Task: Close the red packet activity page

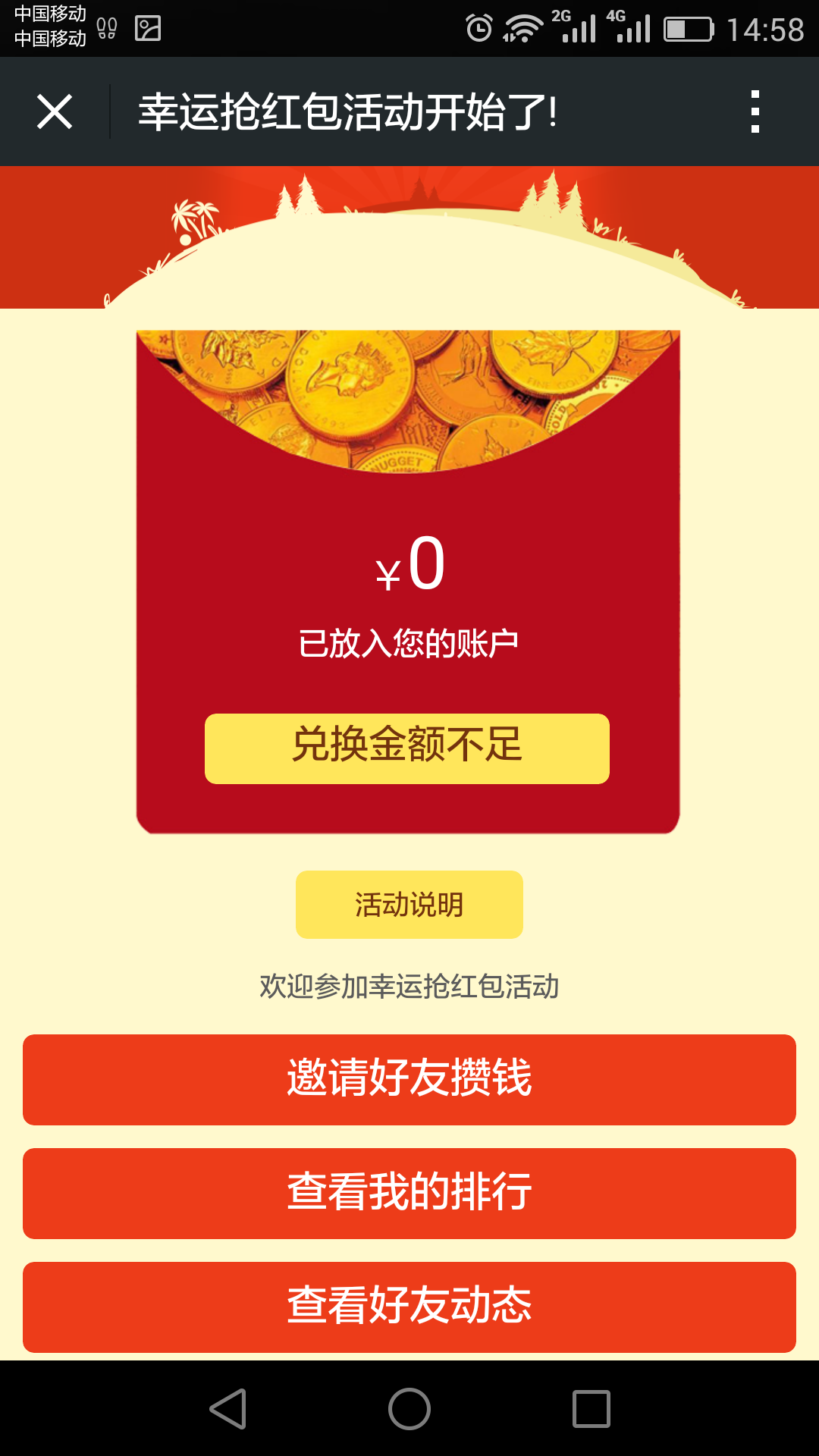Action: (55, 112)
